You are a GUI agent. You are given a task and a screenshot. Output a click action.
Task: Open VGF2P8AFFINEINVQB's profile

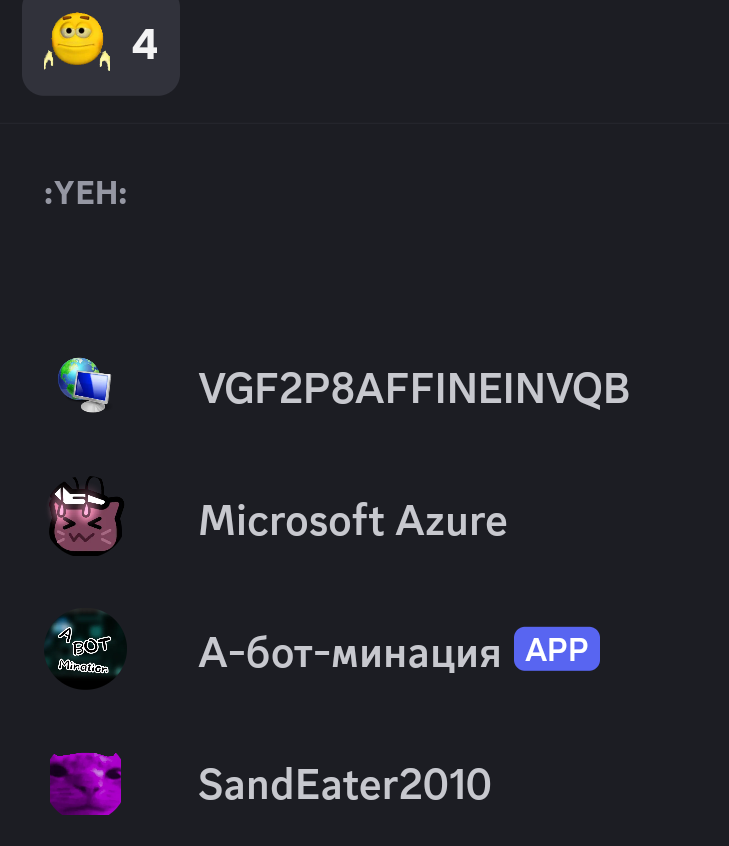pyautogui.click(x=413, y=389)
